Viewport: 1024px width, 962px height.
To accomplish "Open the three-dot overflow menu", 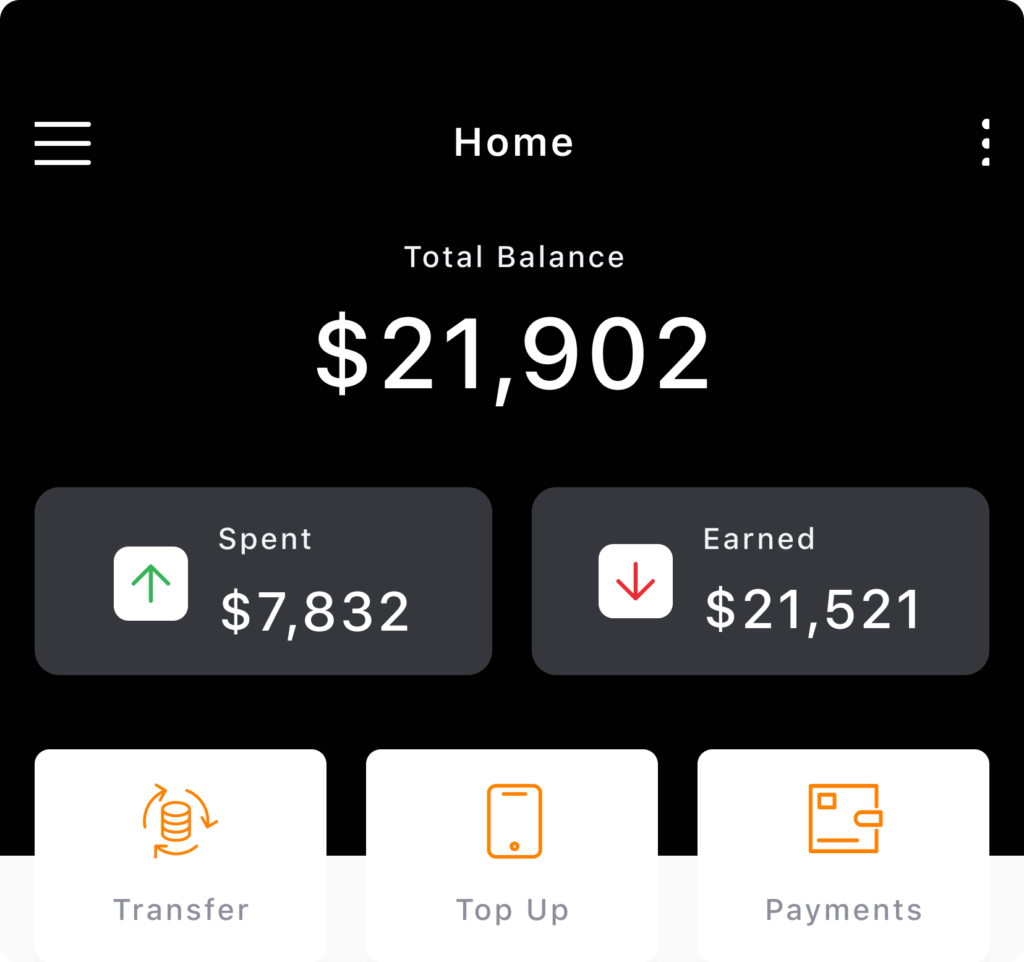I will 986,143.
